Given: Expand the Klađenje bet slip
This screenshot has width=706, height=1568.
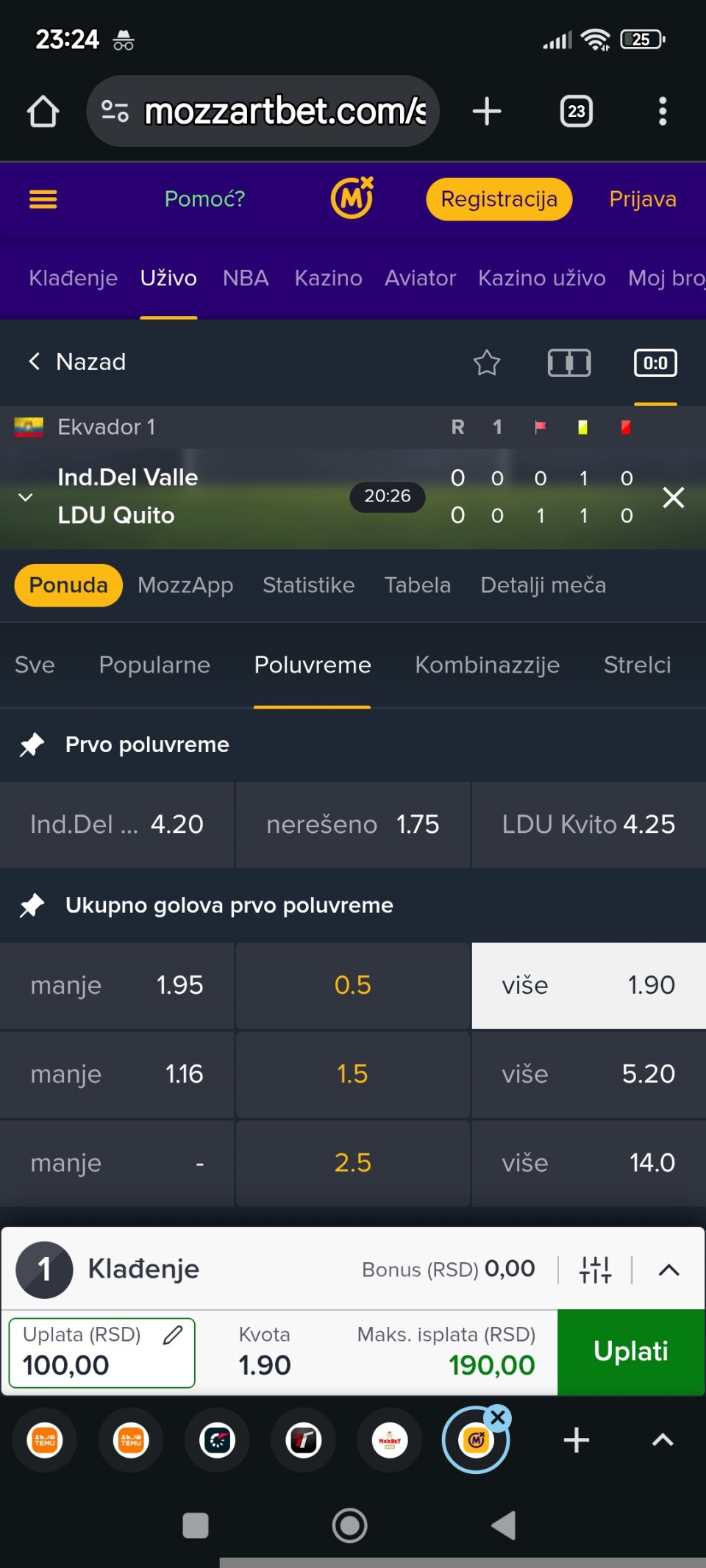Looking at the screenshot, I should pos(668,1270).
